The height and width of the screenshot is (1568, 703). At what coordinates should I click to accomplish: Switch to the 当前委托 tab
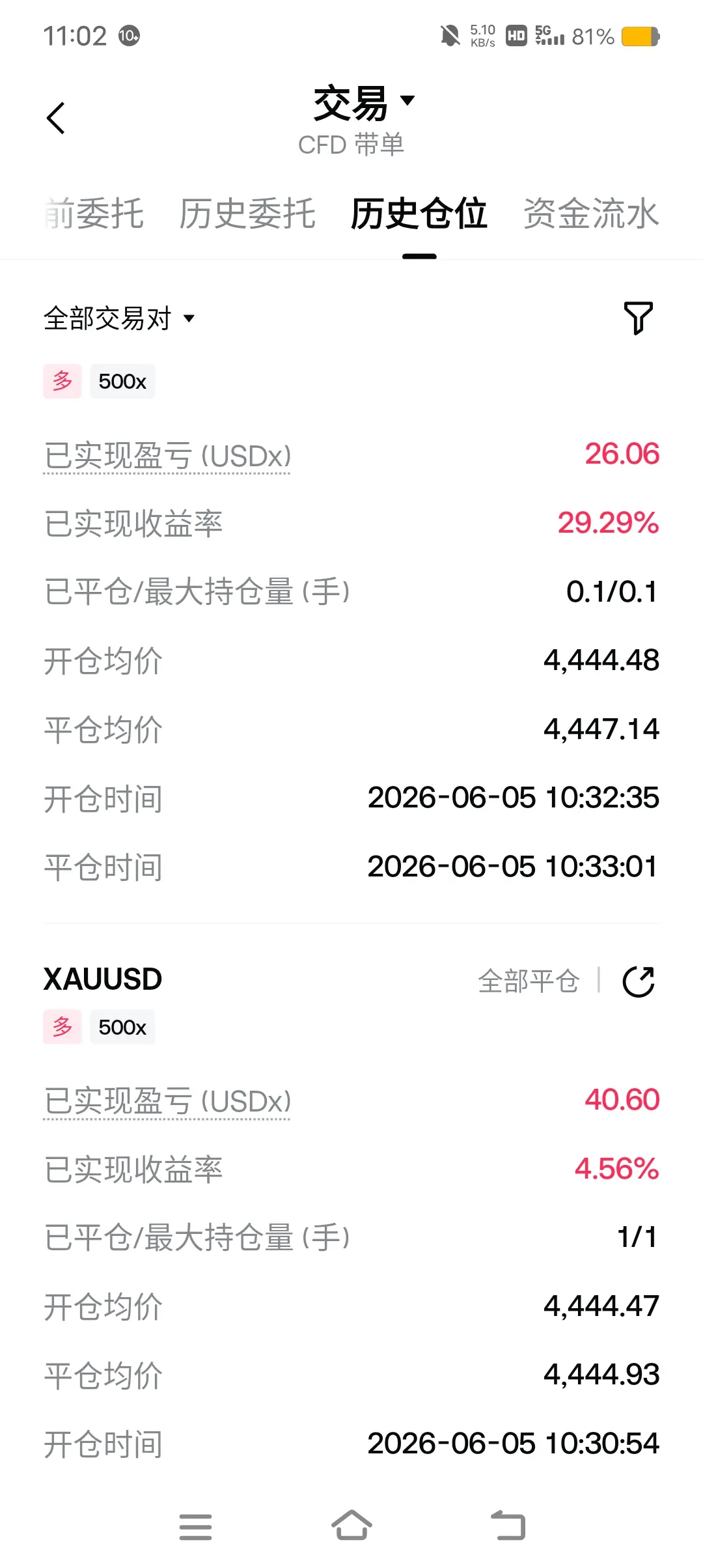point(94,214)
